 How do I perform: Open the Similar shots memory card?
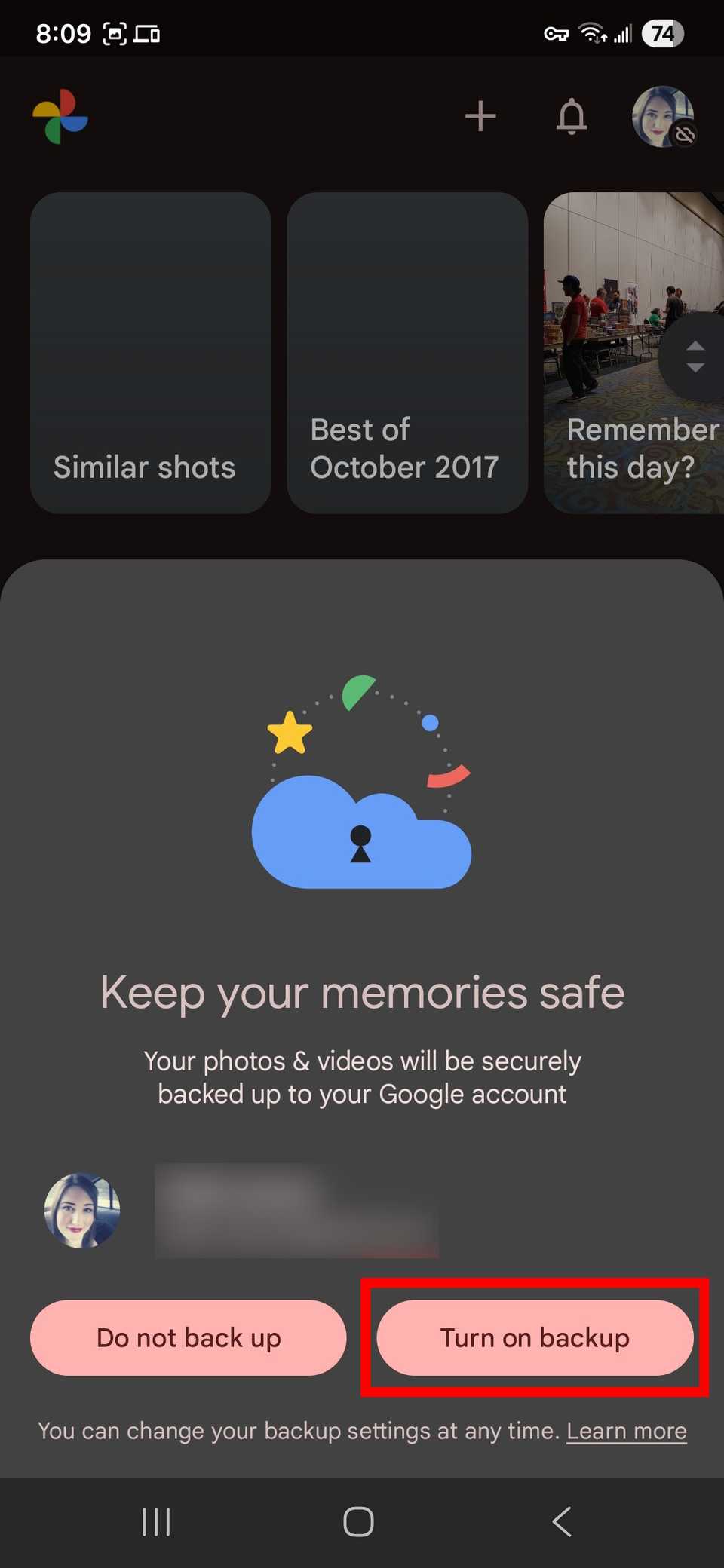[x=151, y=353]
